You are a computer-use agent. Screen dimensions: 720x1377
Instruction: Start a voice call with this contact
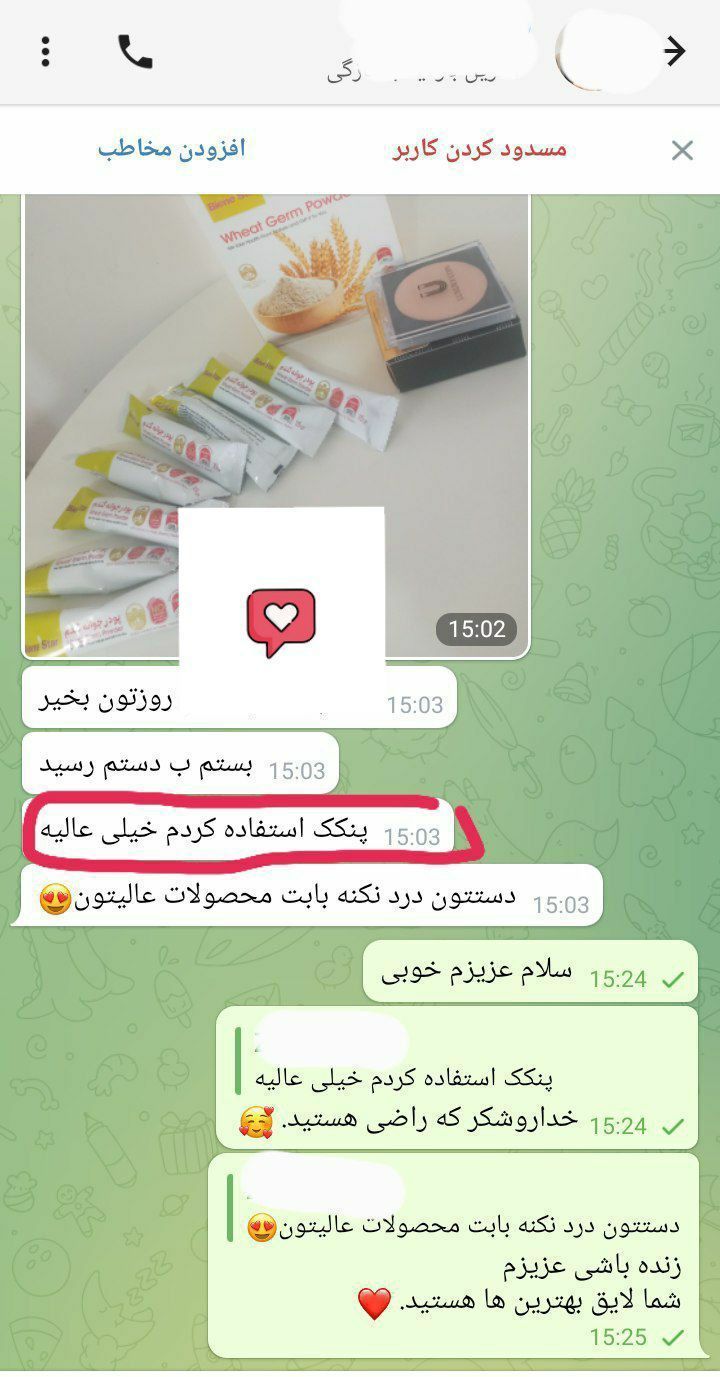(135, 51)
